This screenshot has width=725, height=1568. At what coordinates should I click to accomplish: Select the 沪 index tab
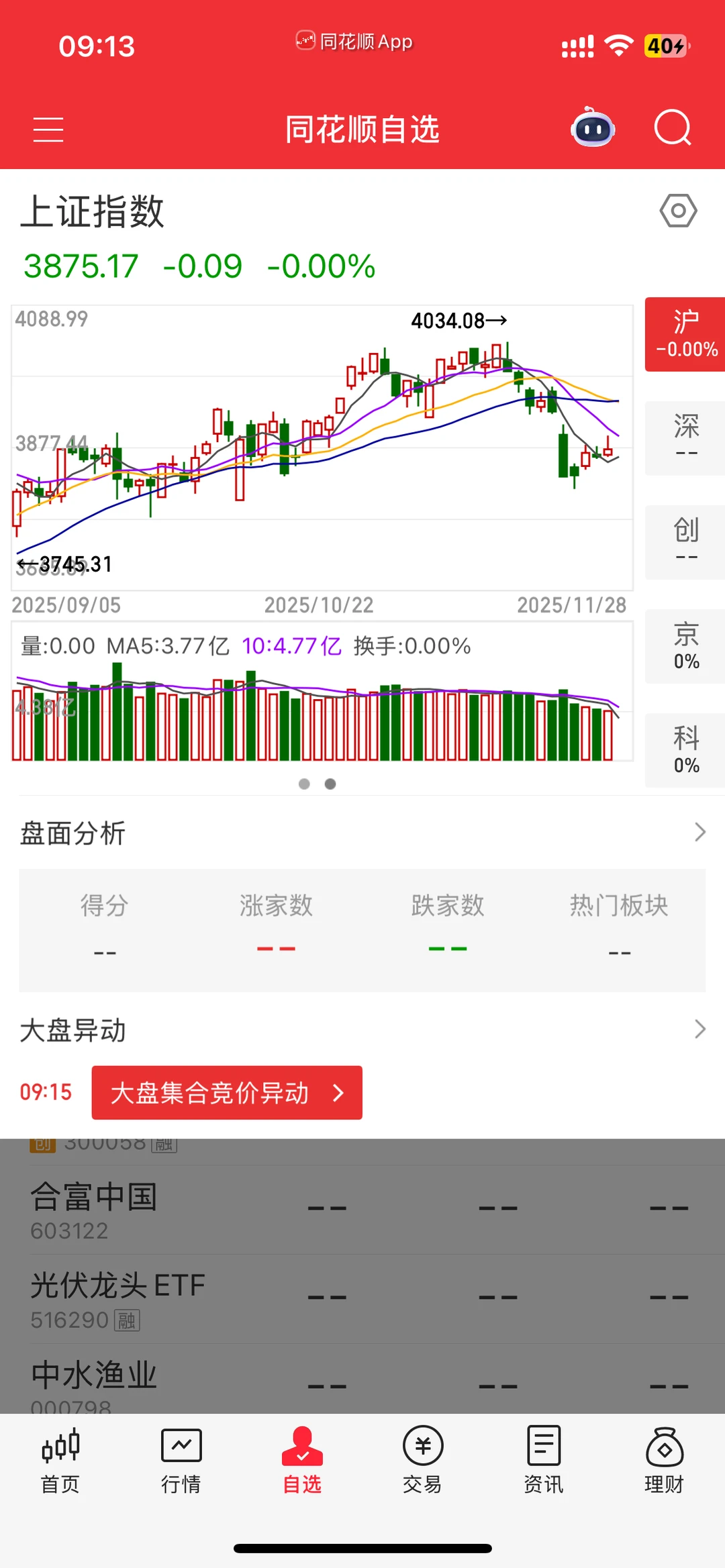tap(685, 334)
